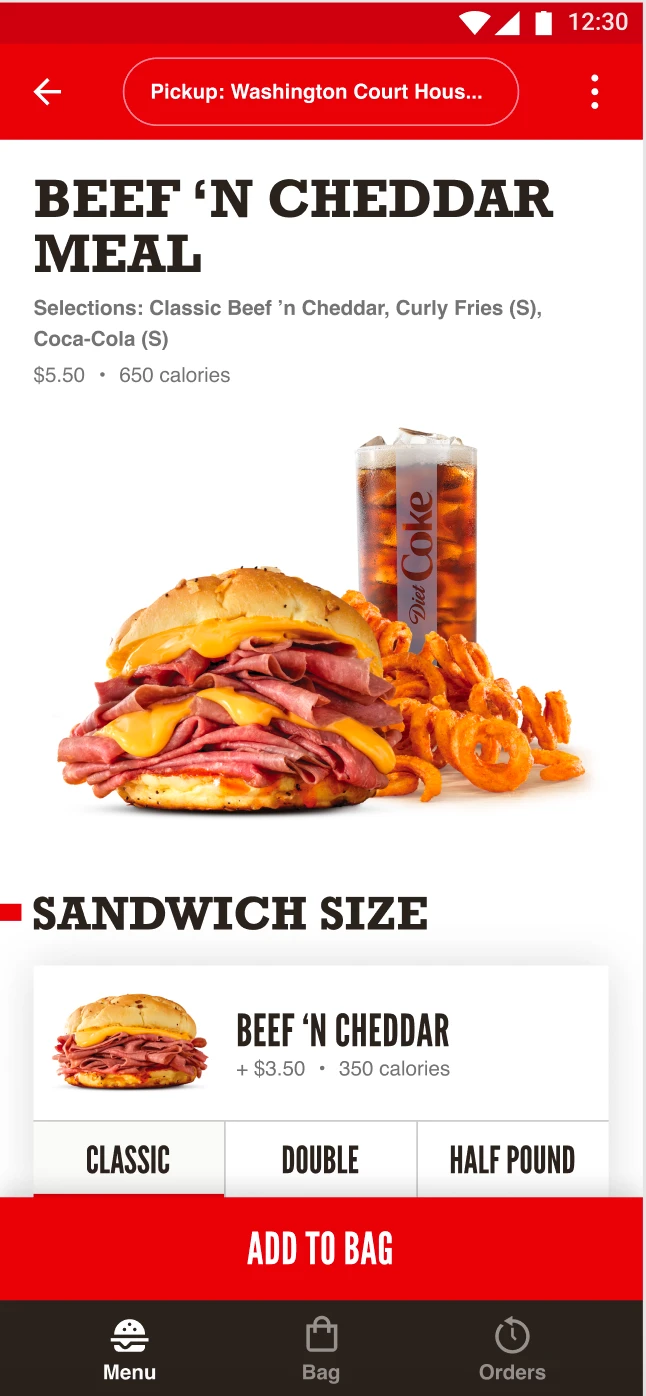
Task: Go back using the arrow icon
Action: [47, 92]
